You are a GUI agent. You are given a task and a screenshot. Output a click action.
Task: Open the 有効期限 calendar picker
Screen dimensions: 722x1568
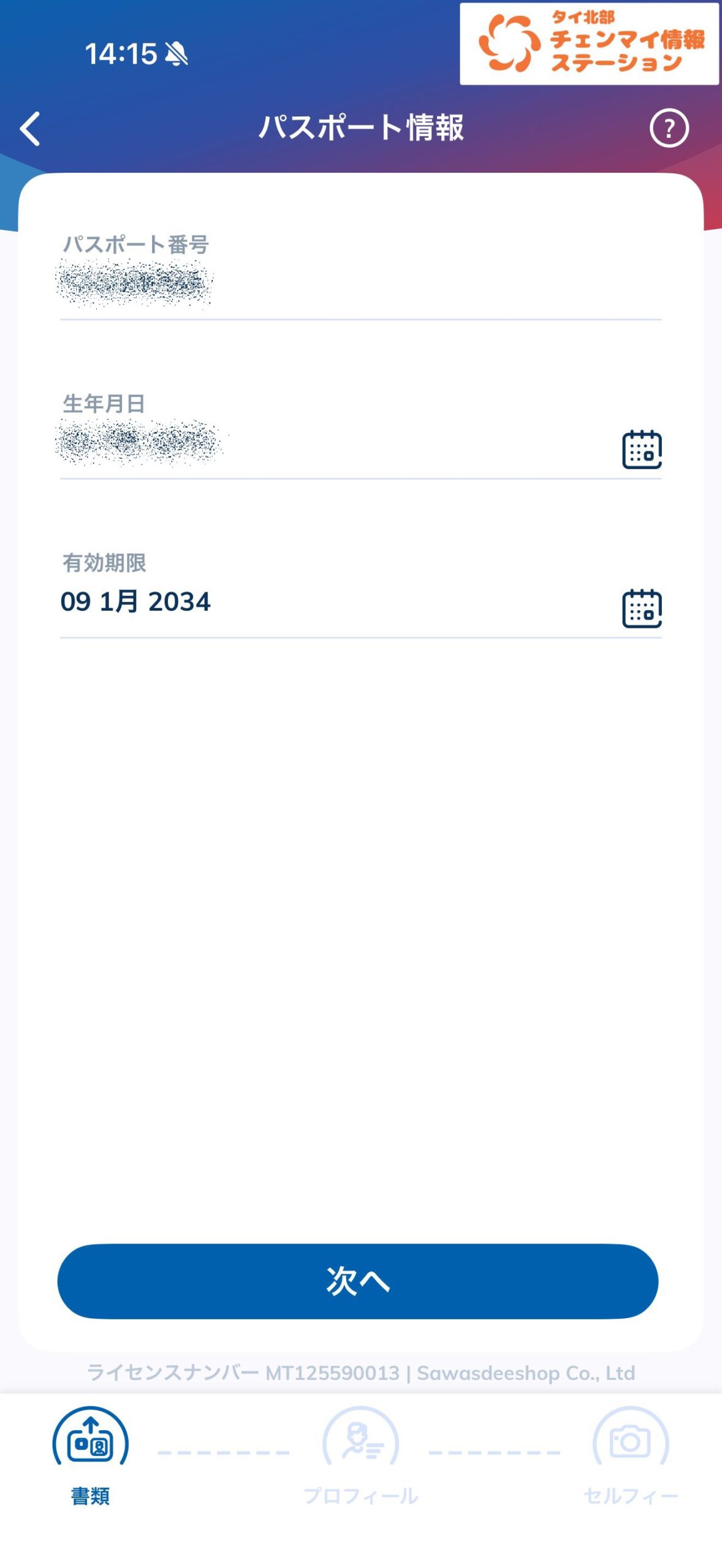click(642, 609)
